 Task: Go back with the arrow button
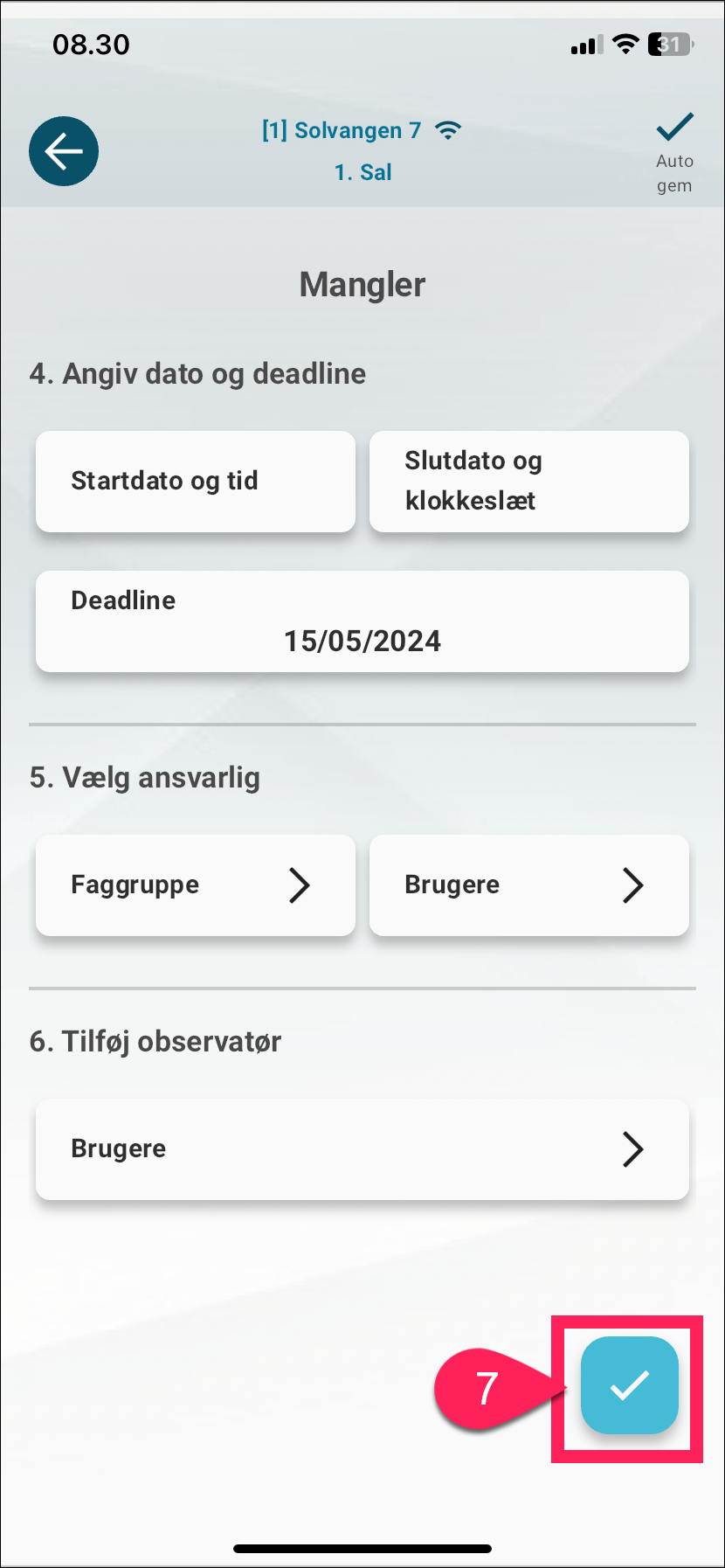tap(64, 151)
